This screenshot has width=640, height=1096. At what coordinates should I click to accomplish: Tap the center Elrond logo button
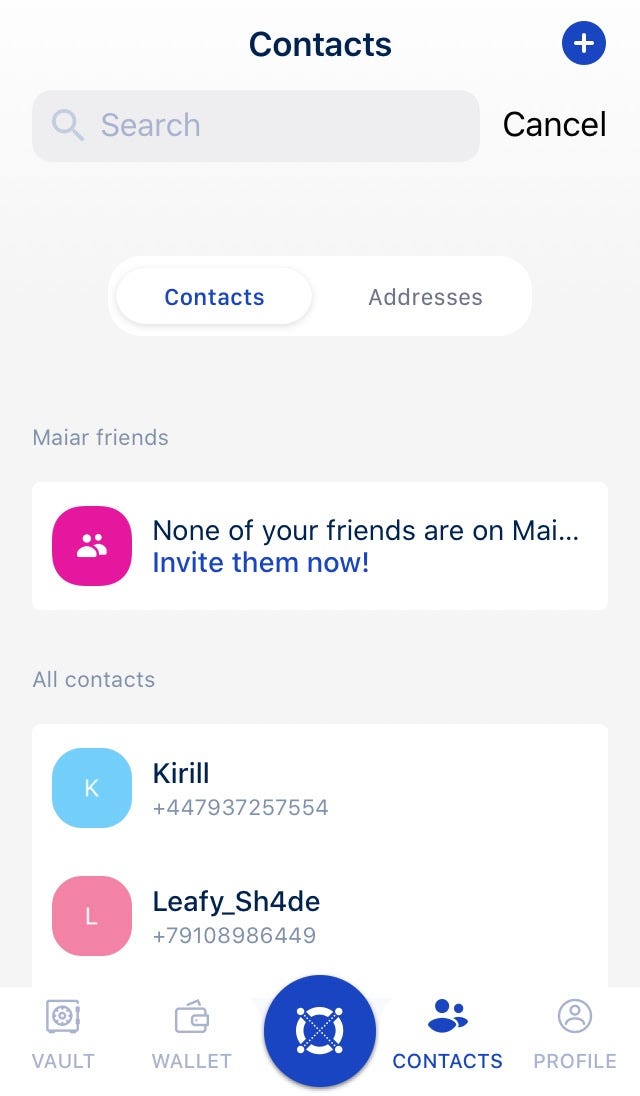(320, 1030)
